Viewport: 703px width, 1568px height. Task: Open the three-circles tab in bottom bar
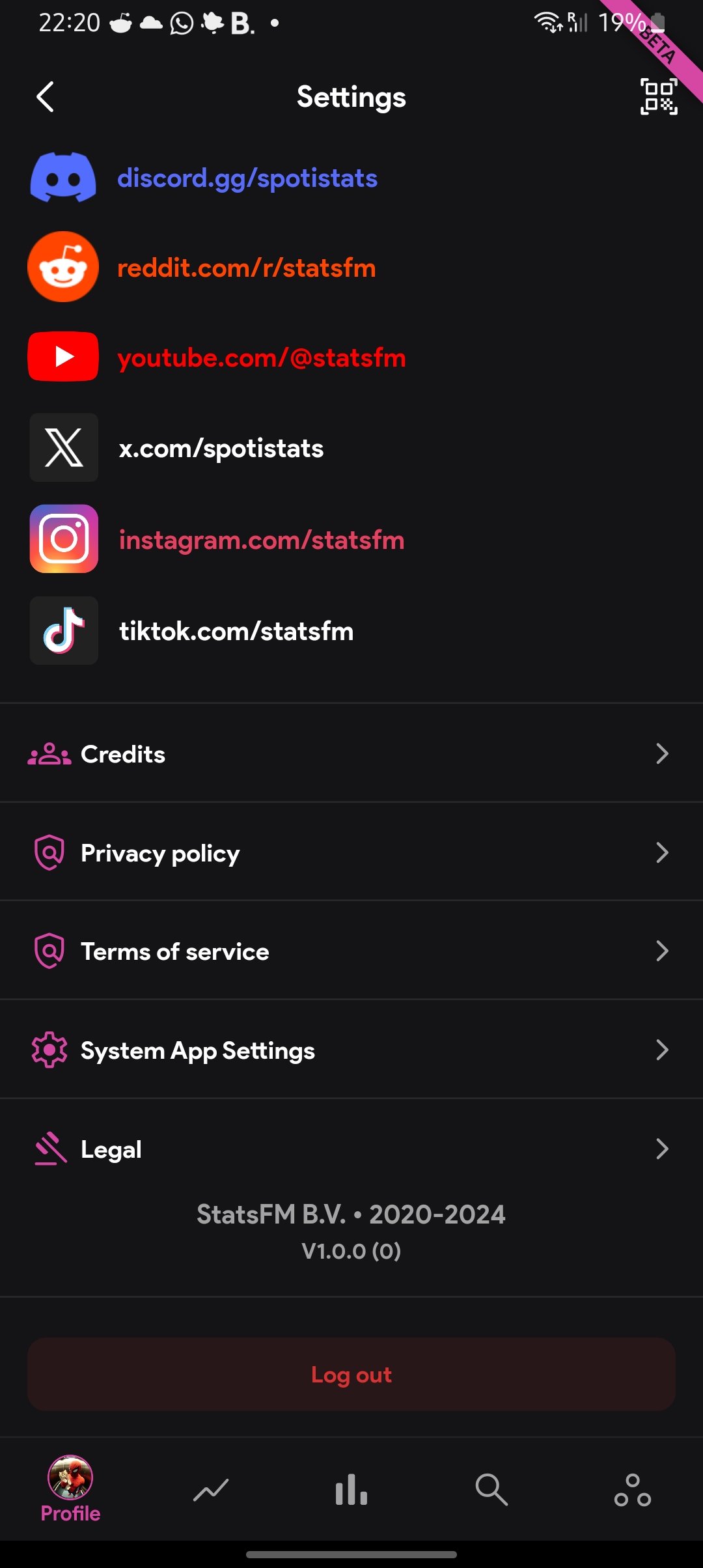632,1490
